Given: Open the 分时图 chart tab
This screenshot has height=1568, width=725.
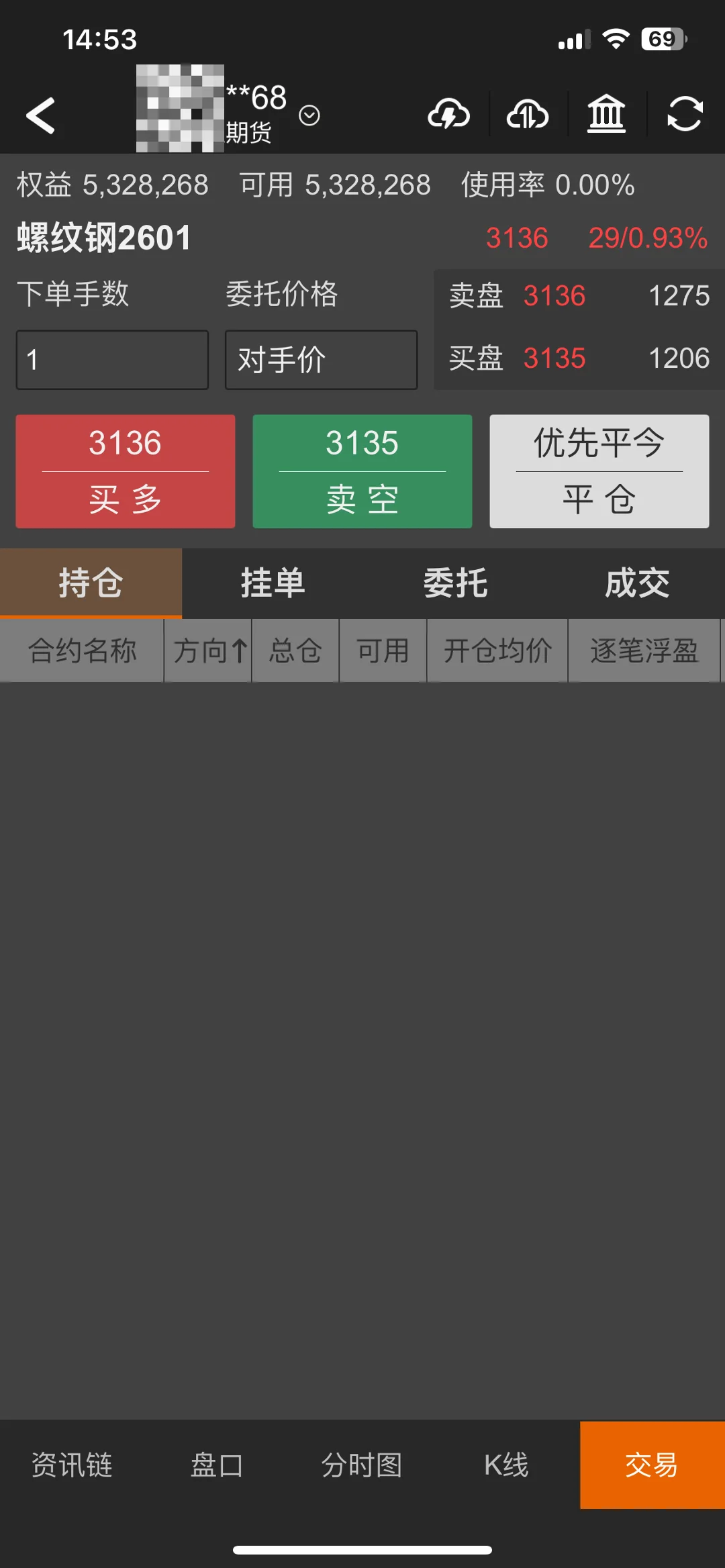Looking at the screenshot, I should (x=362, y=1467).
